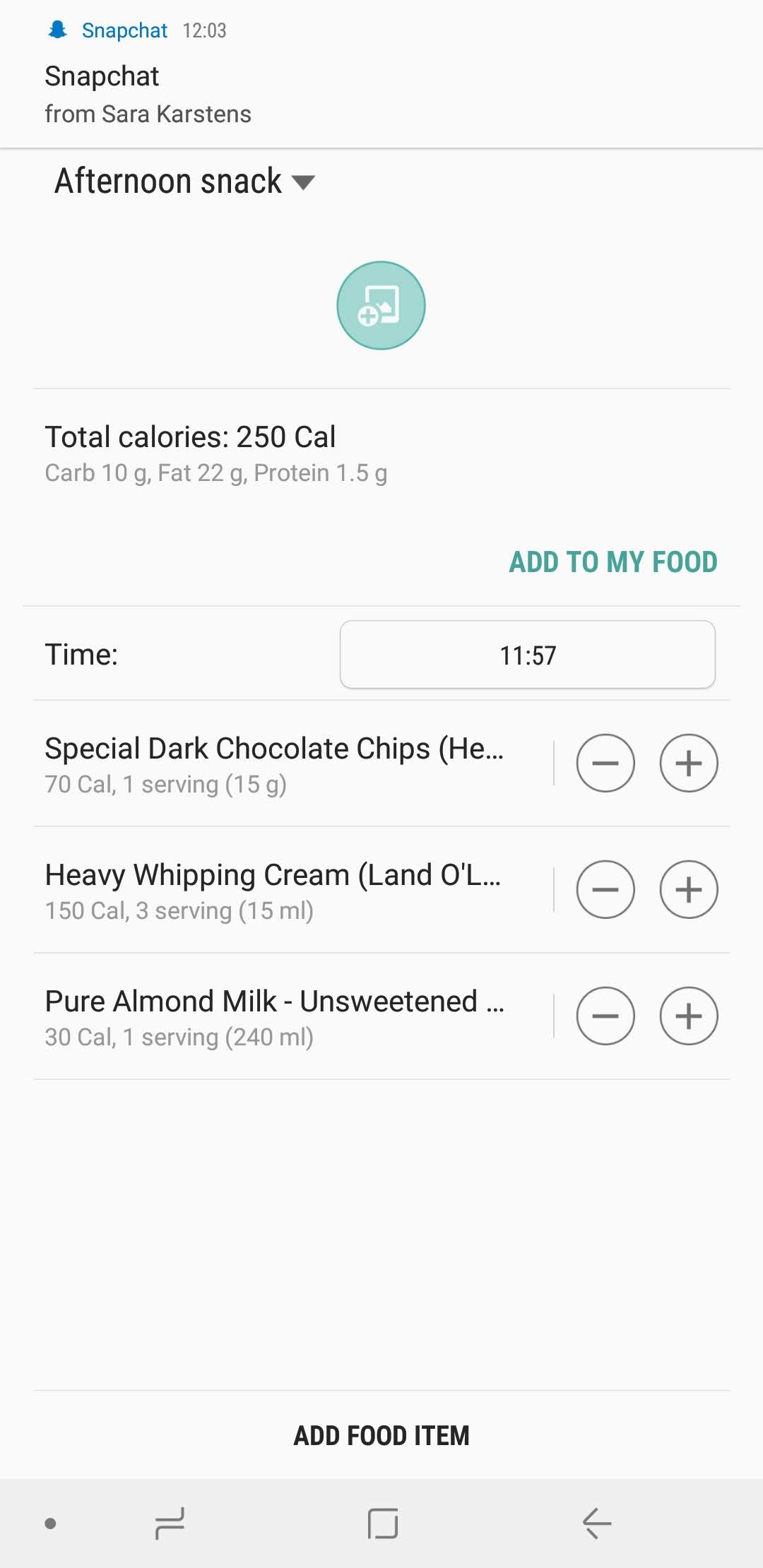763x1568 pixels.
Task: Tap Add Food Item button
Action: [381, 1435]
